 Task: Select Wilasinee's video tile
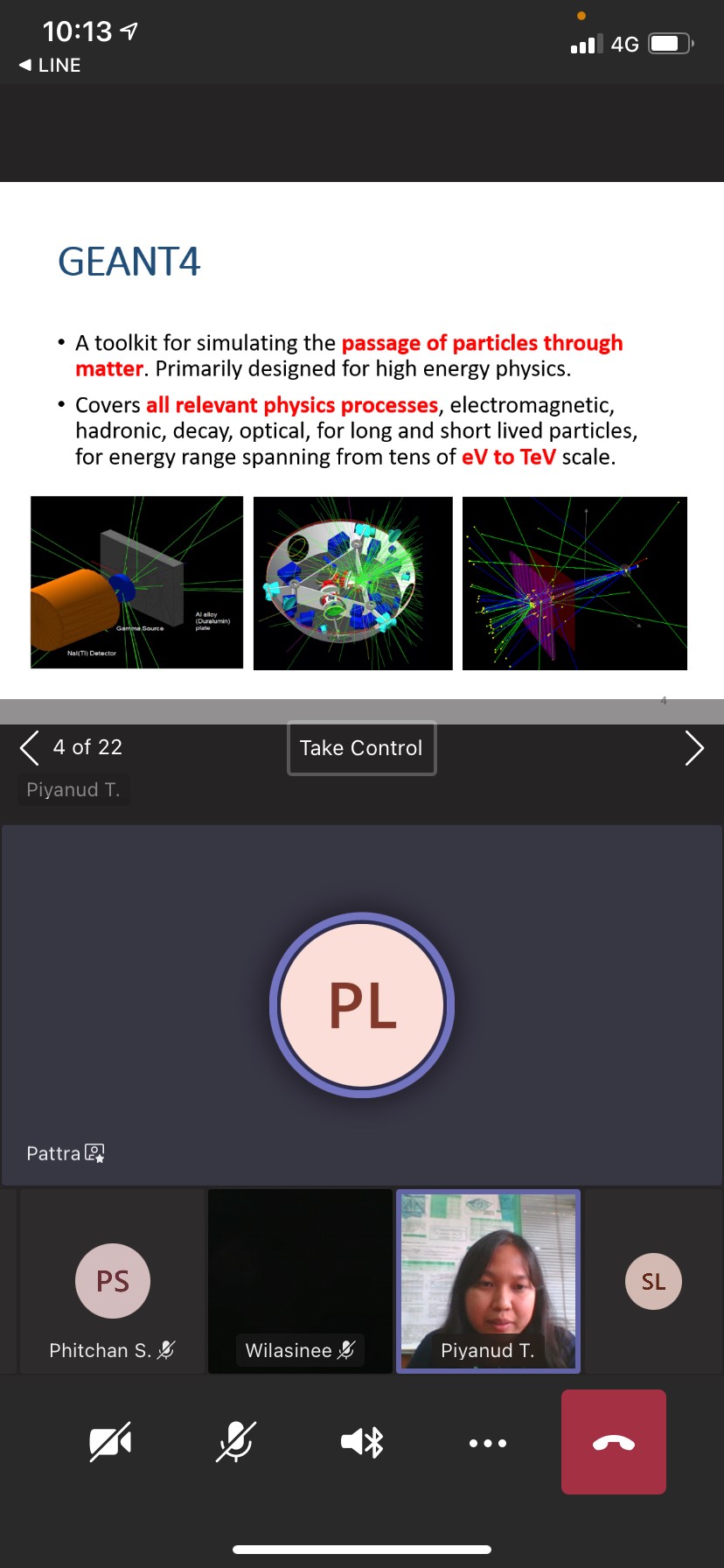pyautogui.click(x=300, y=1282)
